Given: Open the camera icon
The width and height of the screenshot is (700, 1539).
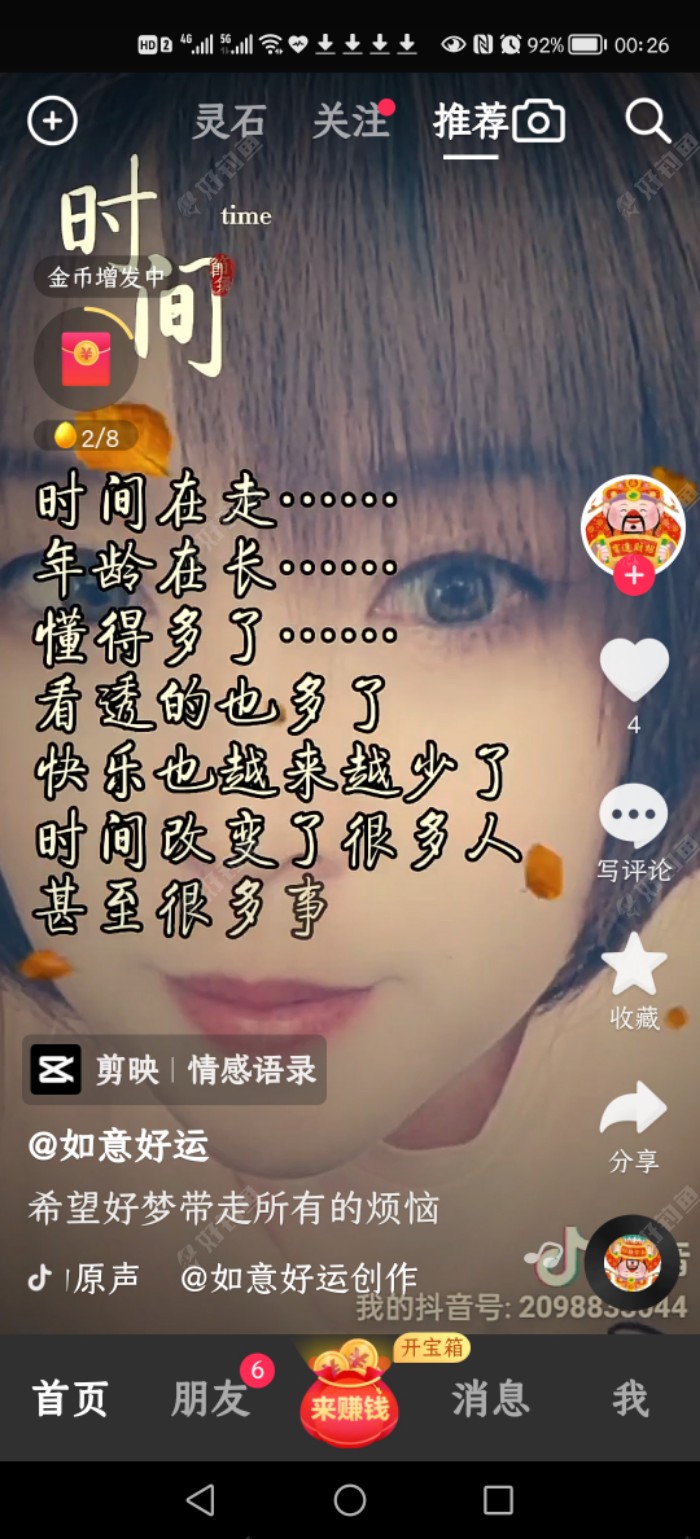Looking at the screenshot, I should pyautogui.click(x=539, y=122).
